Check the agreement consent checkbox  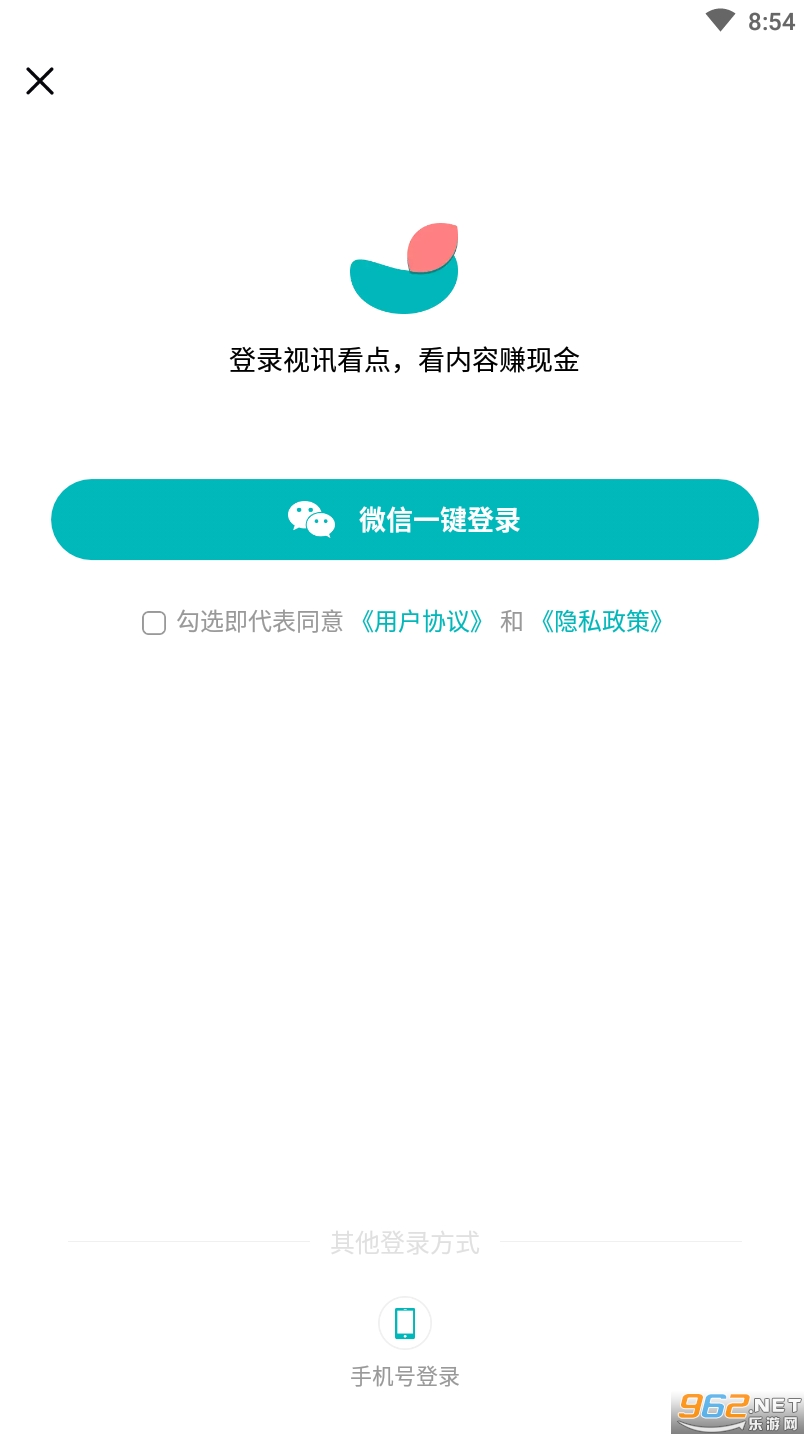click(x=153, y=623)
